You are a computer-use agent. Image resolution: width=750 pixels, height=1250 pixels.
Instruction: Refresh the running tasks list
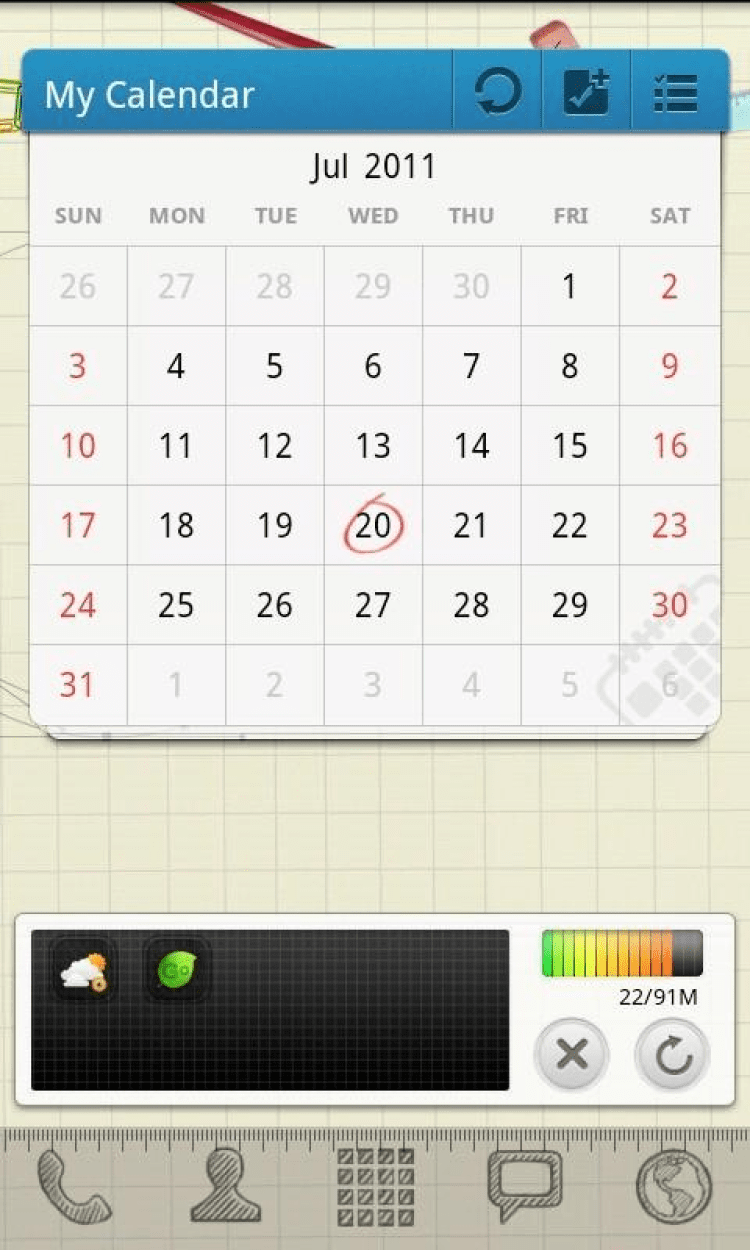point(672,1053)
